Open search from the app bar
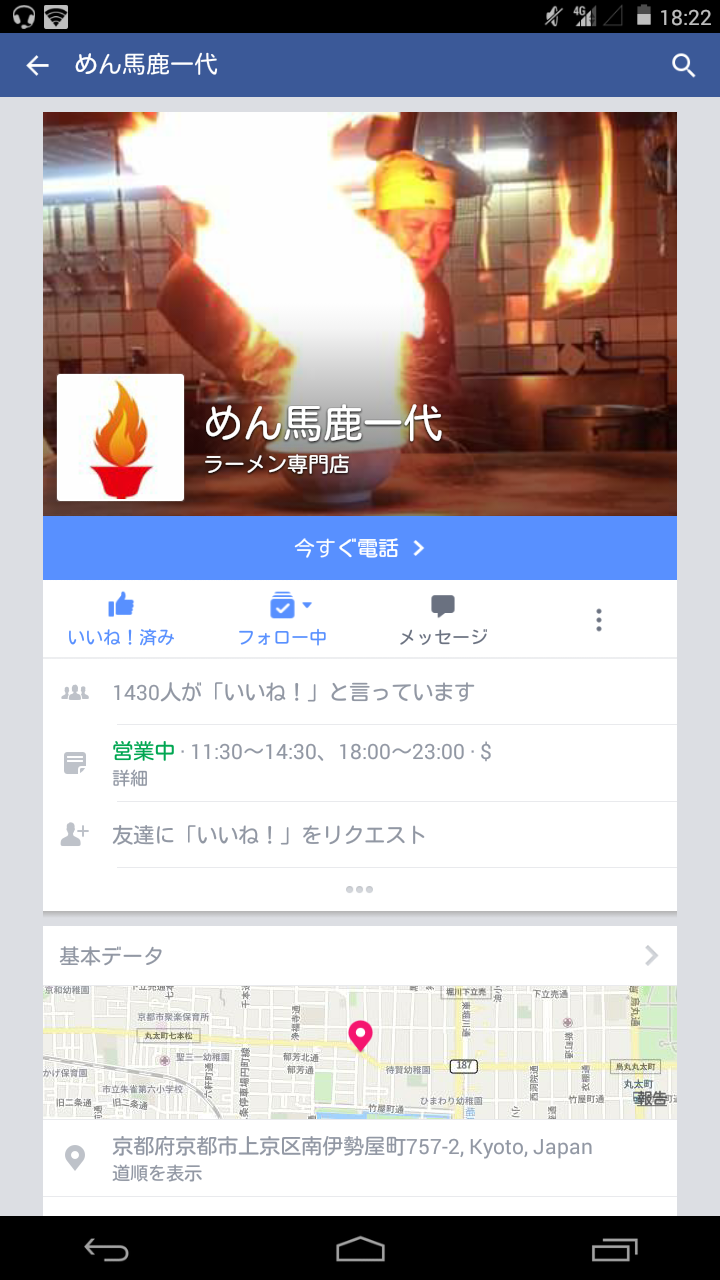 point(683,66)
